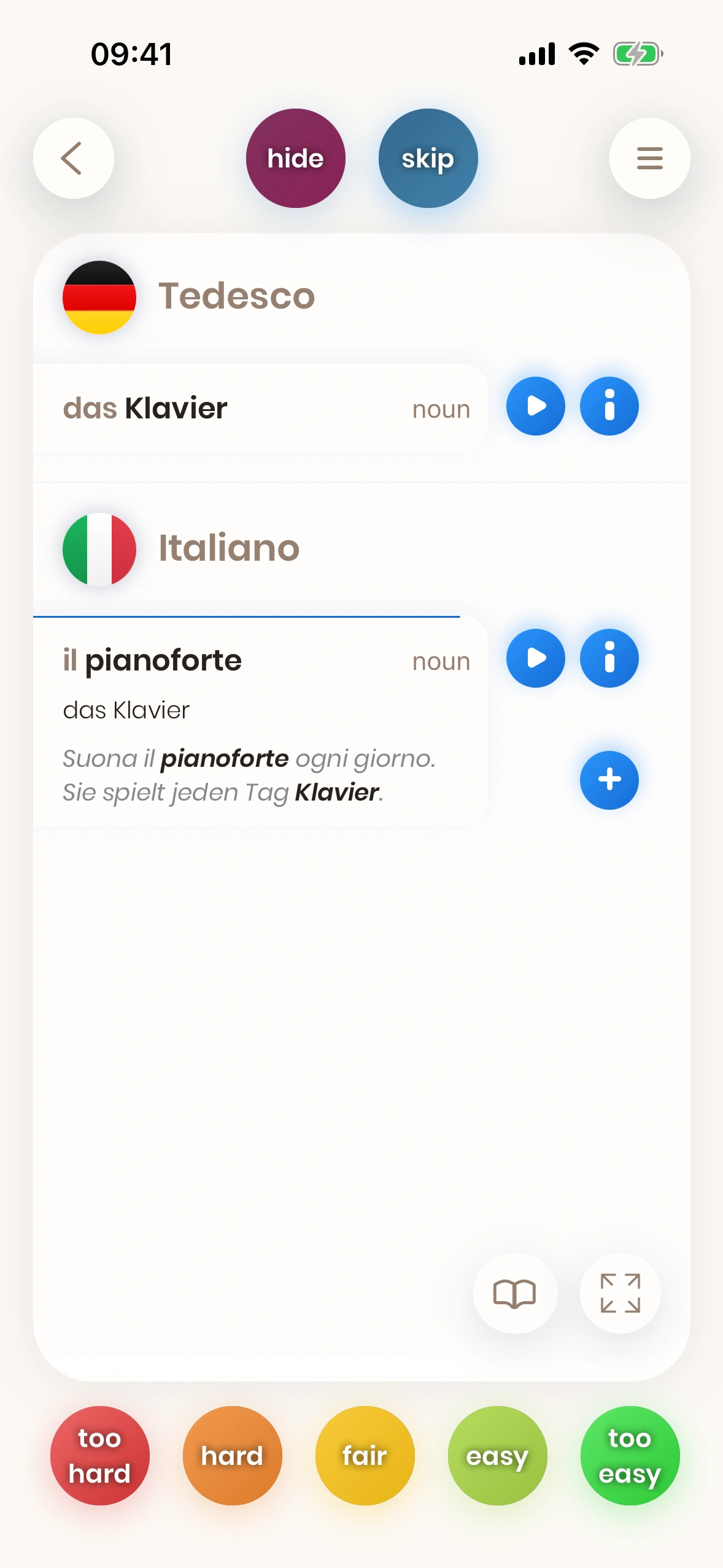This screenshot has width=723, height=1568.
Task: Rate this card as hard
Action: [232, 1455]
